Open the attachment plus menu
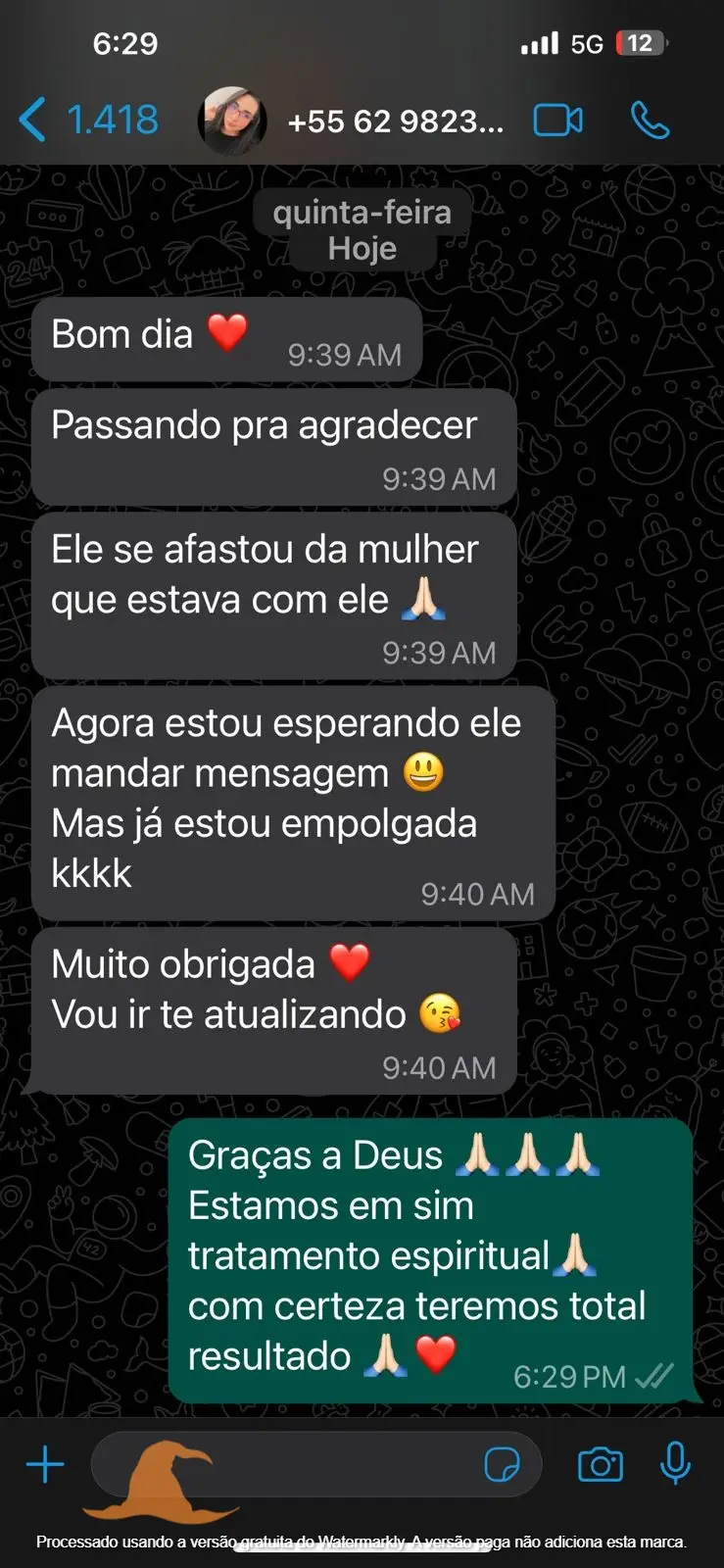Screen dimensions: 724x1568 coord(45,1465)
